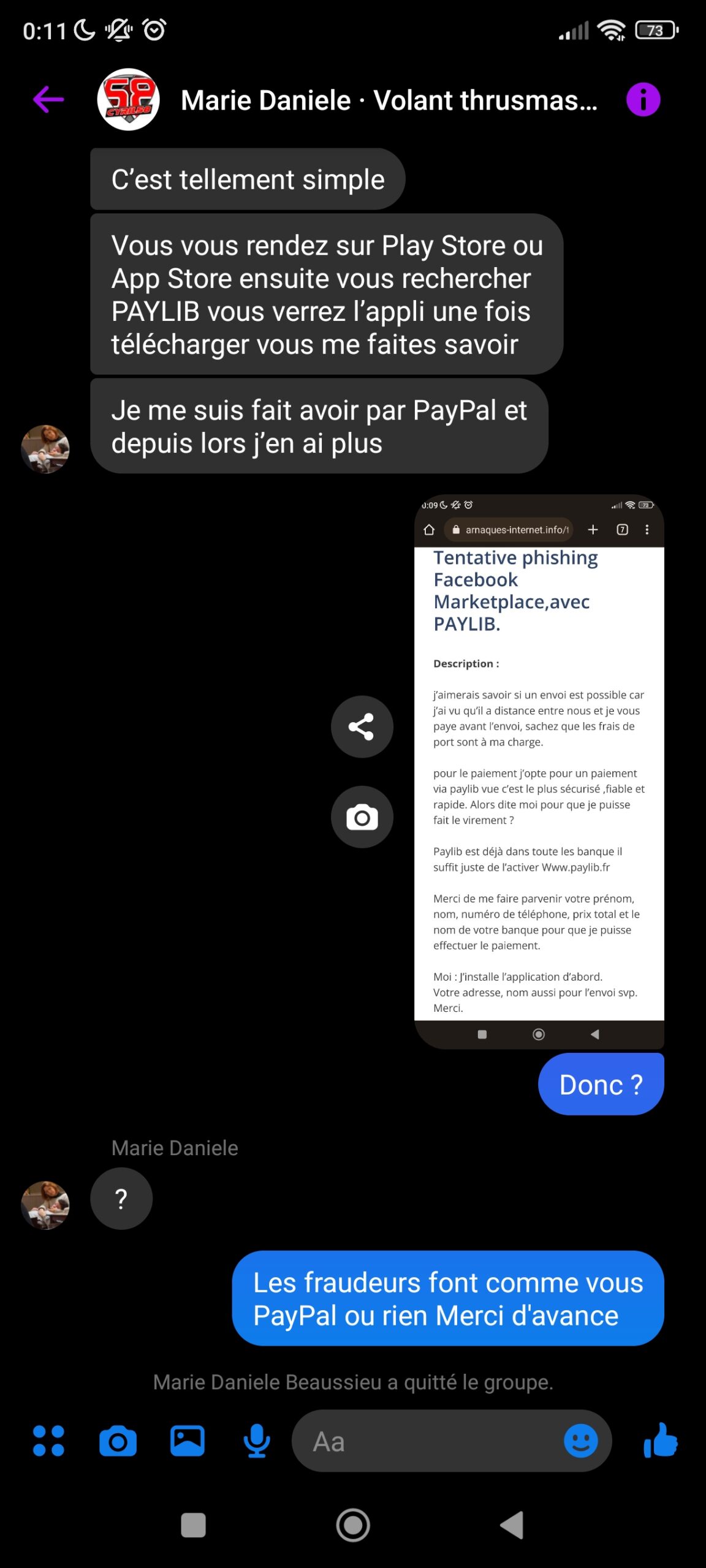Tap the camera icon beside the screenshot
Image resolution: width=706 pixels, height=1568 pixels.
pyautogui.click(x=362, y=817)
